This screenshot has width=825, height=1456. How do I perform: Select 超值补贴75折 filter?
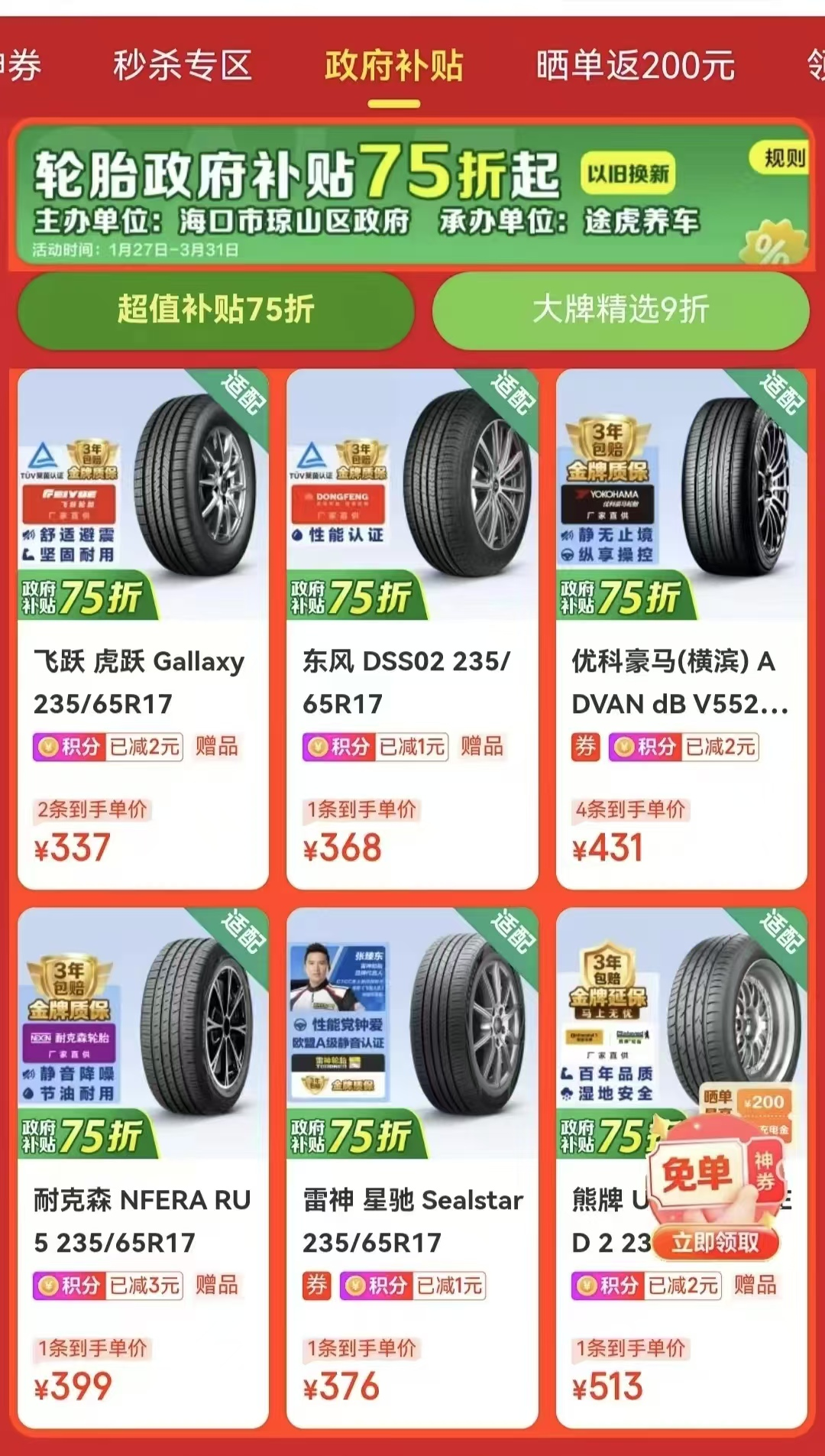pyautogui.click(x=215, y=310)
